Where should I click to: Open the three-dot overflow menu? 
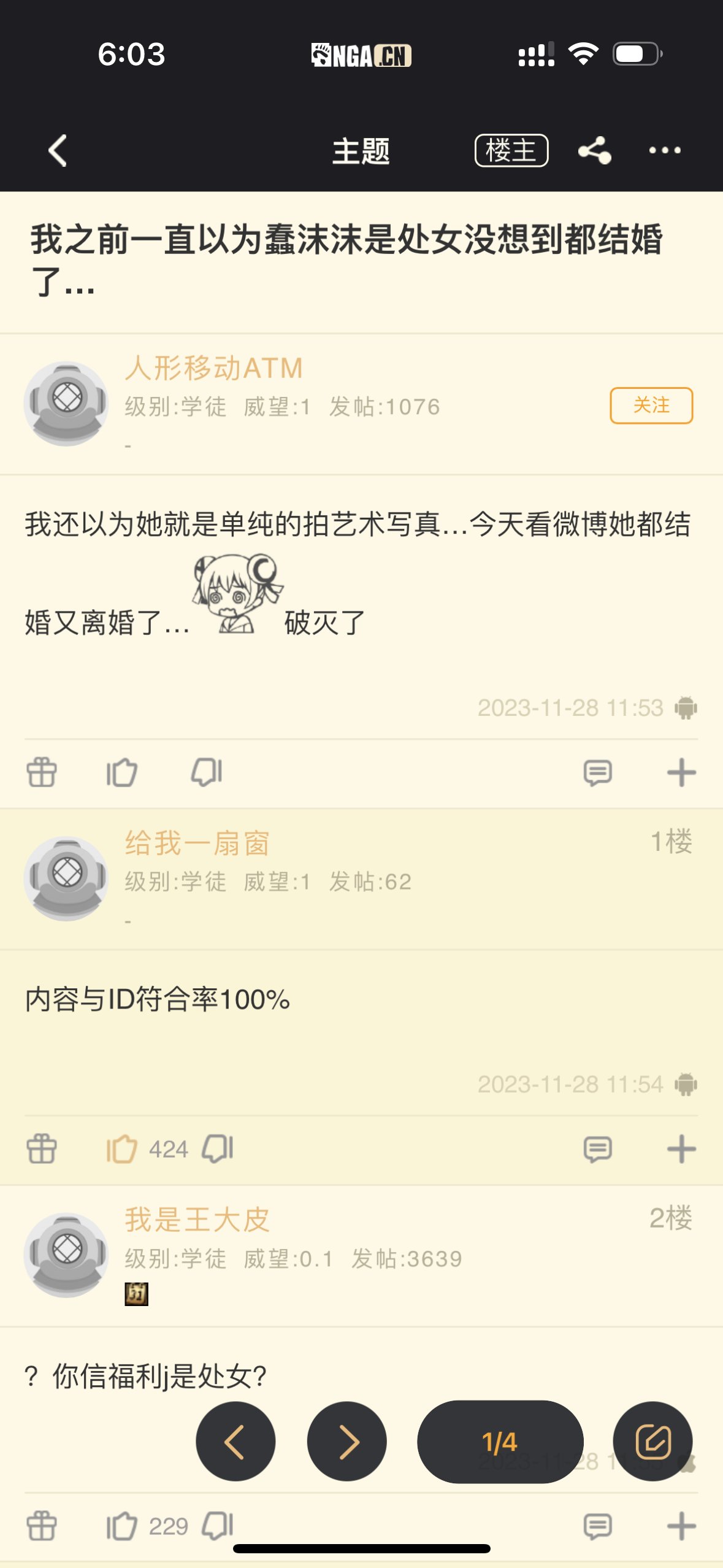(665, 150)
